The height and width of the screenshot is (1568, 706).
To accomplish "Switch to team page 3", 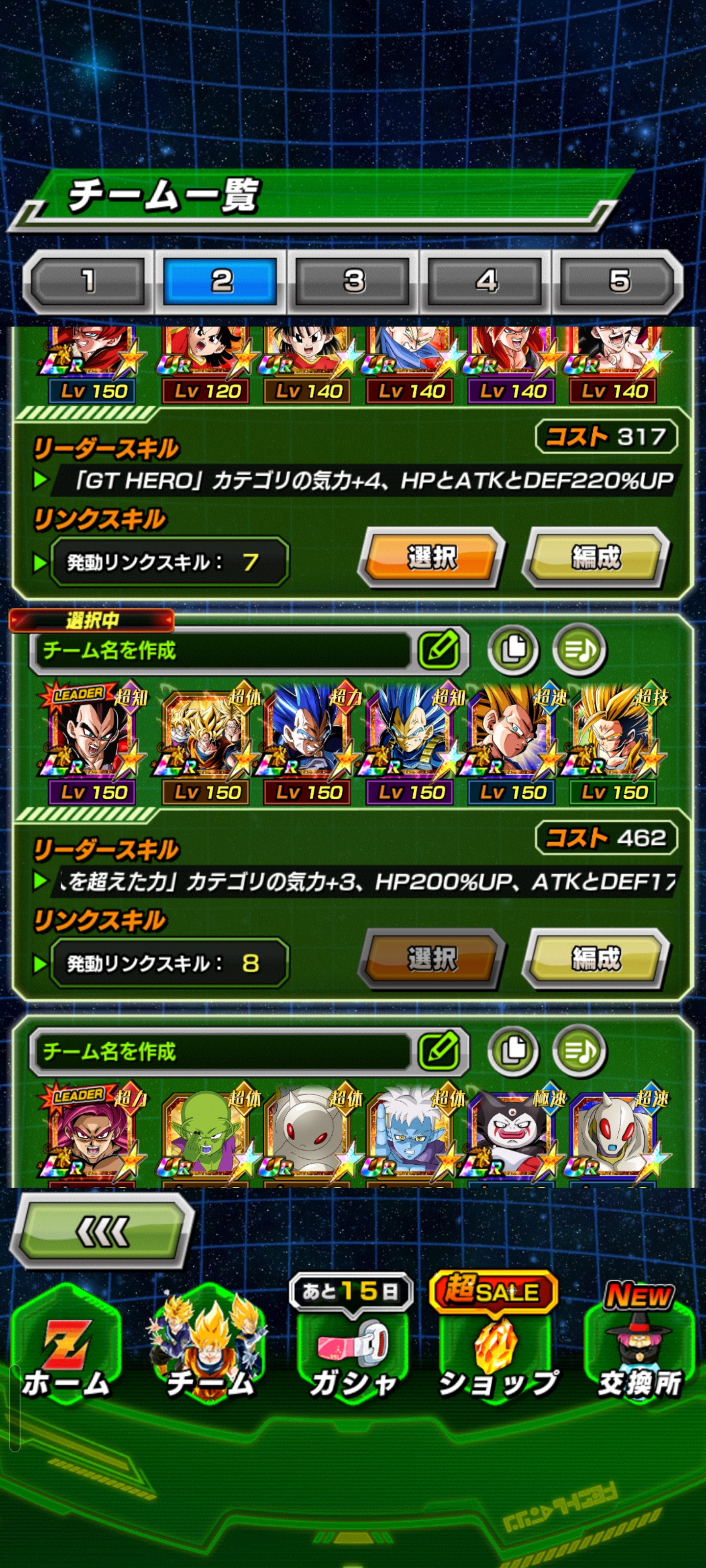I will [x=354, y=281].
